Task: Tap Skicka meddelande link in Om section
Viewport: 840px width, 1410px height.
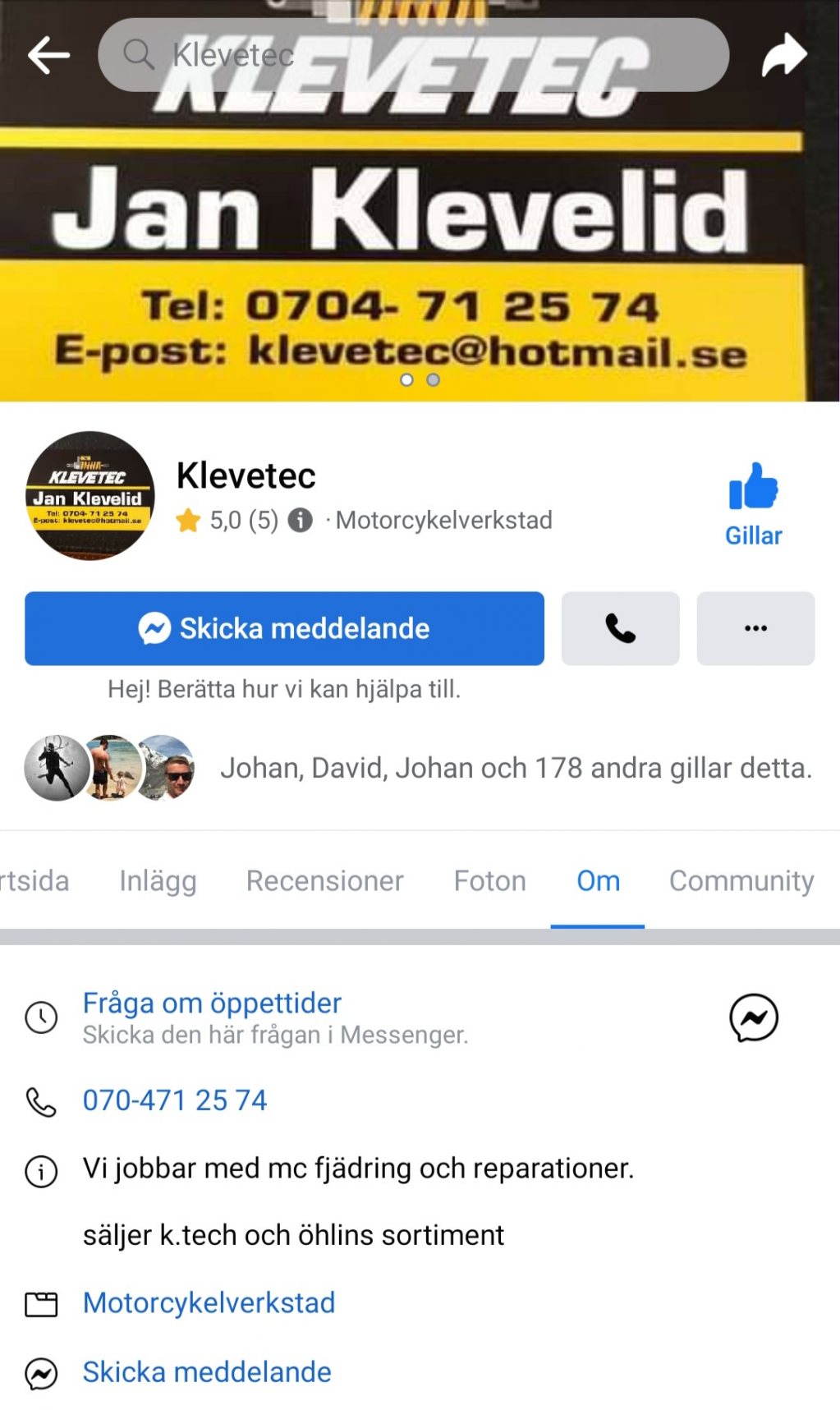Action: click(x=207, y=1371)
